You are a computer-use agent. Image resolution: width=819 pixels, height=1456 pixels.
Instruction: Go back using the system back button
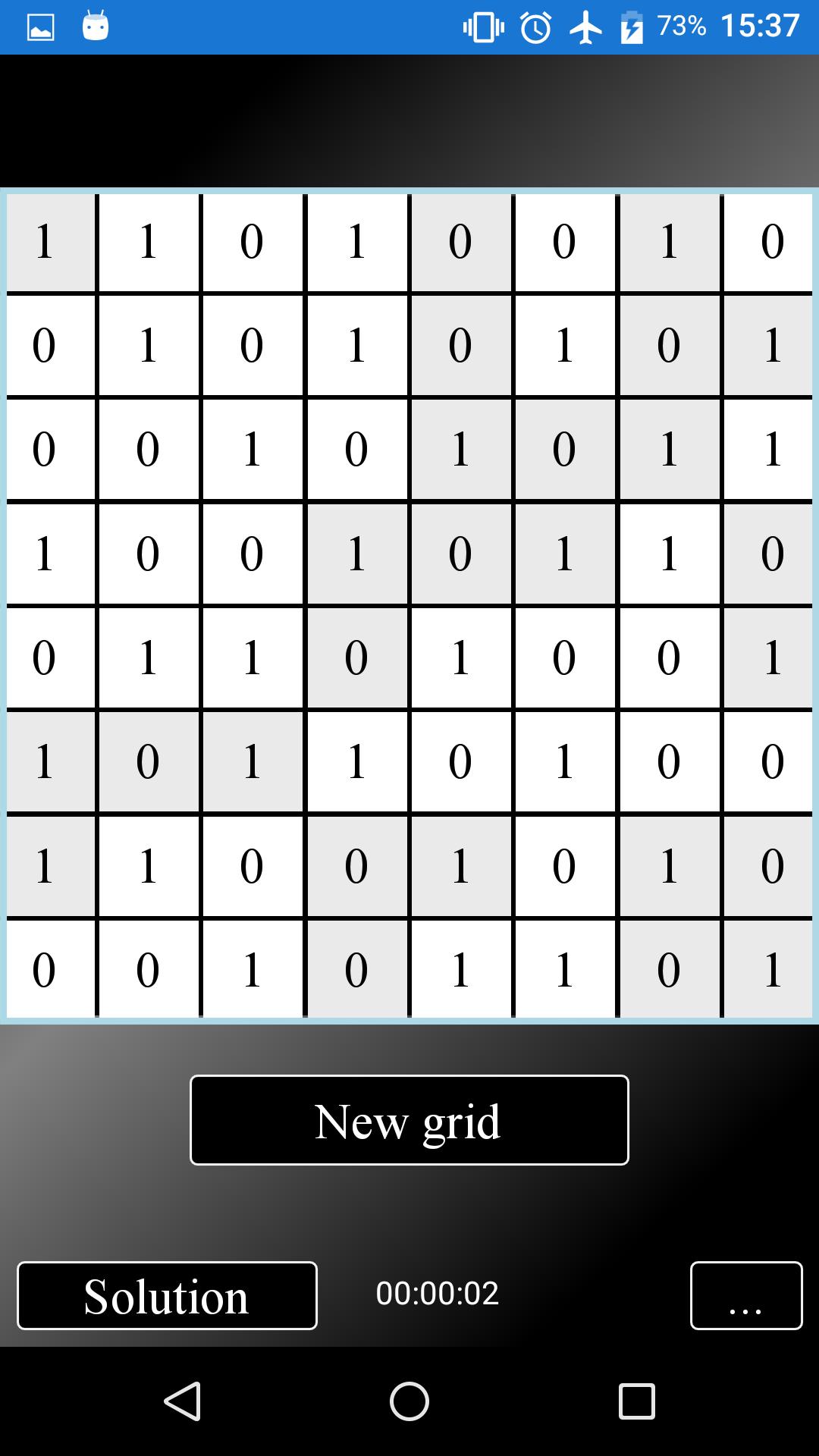183,1401
